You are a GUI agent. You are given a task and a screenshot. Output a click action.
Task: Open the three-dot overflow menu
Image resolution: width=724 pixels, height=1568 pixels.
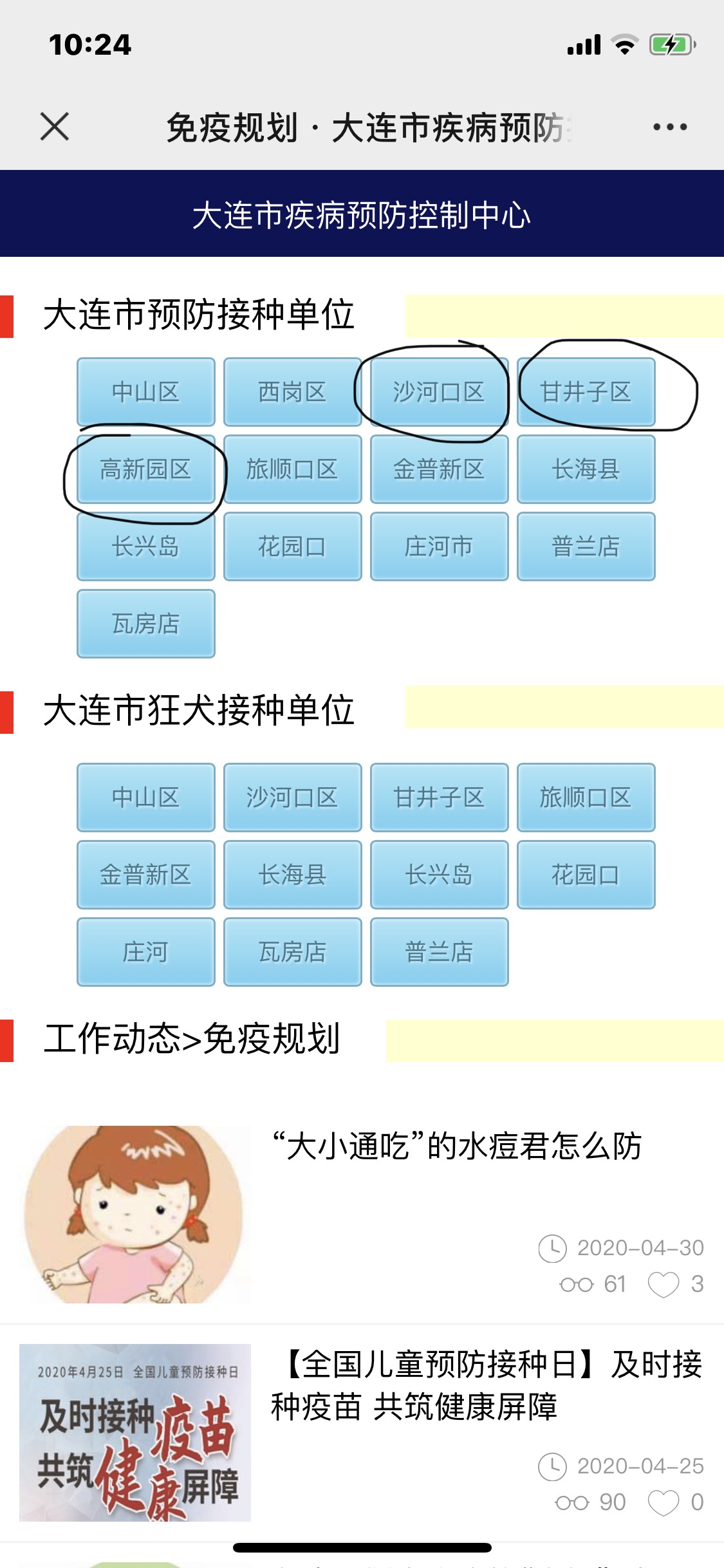(670, 127)
